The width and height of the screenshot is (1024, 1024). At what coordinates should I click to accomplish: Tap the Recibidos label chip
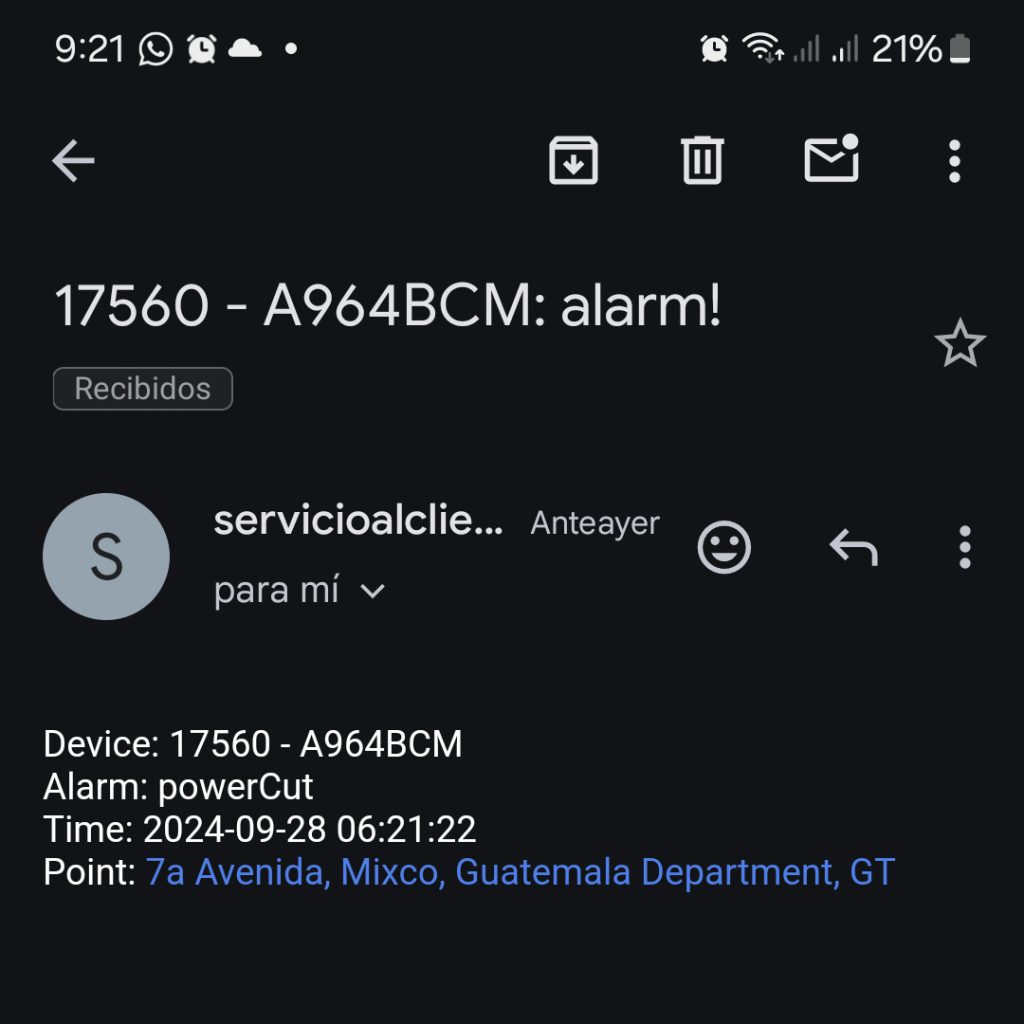click(x=142, y=389)
